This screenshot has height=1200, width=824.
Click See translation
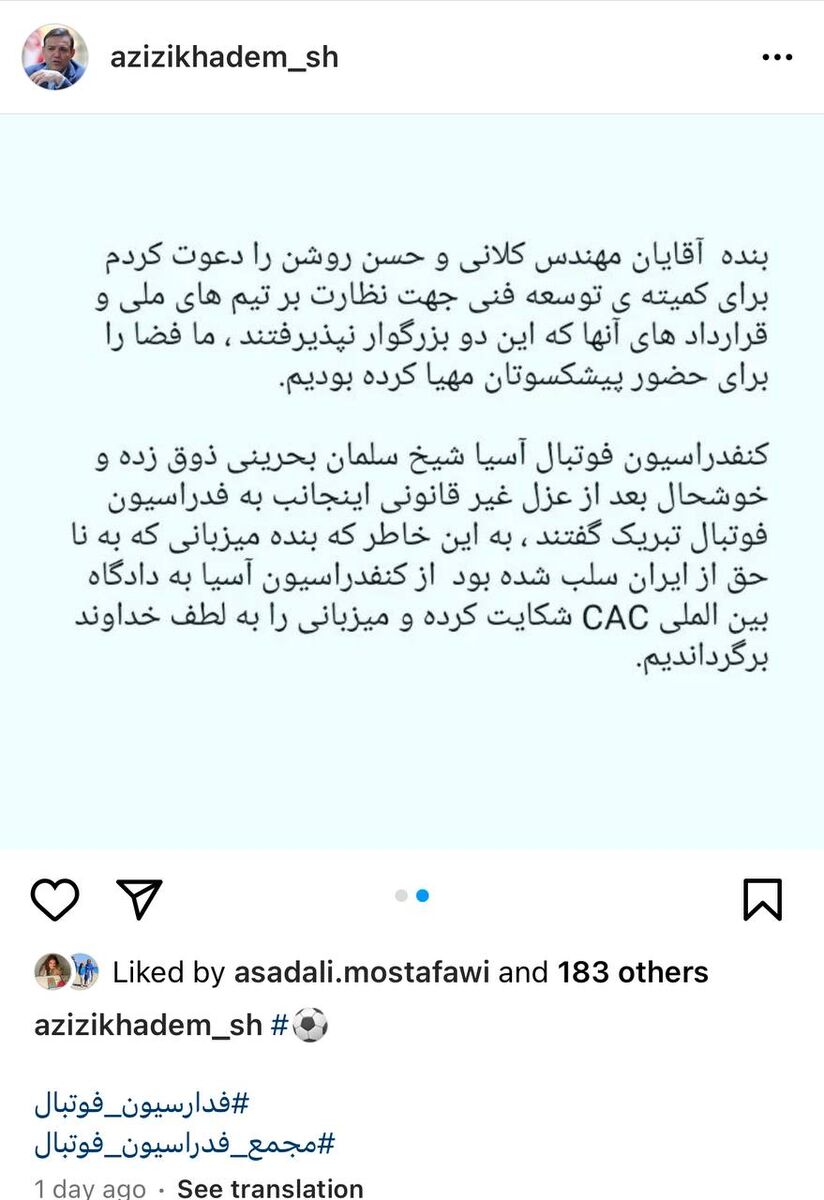(x=269, y=1188)
